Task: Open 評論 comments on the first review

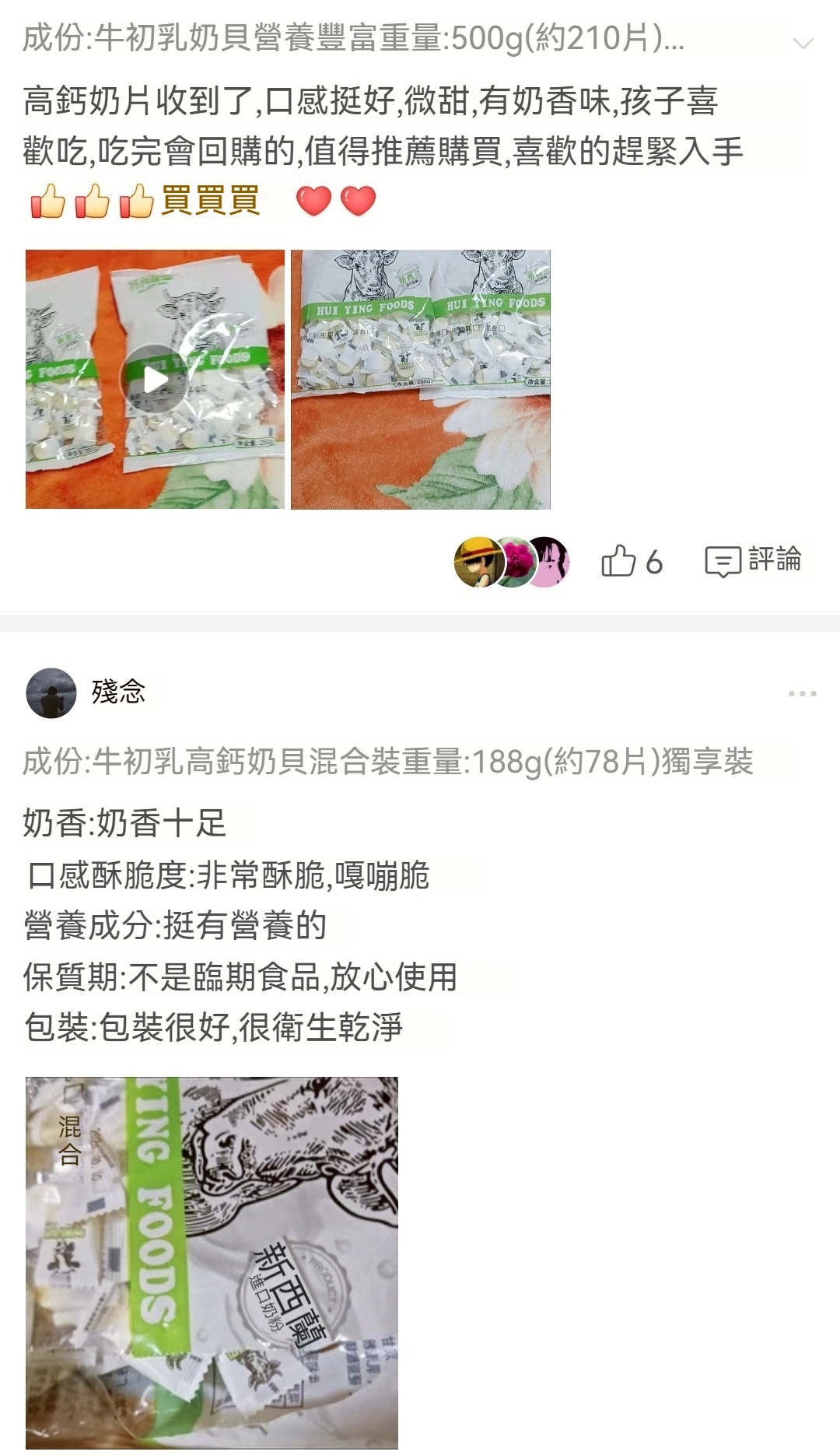Action: click(752, 560)
